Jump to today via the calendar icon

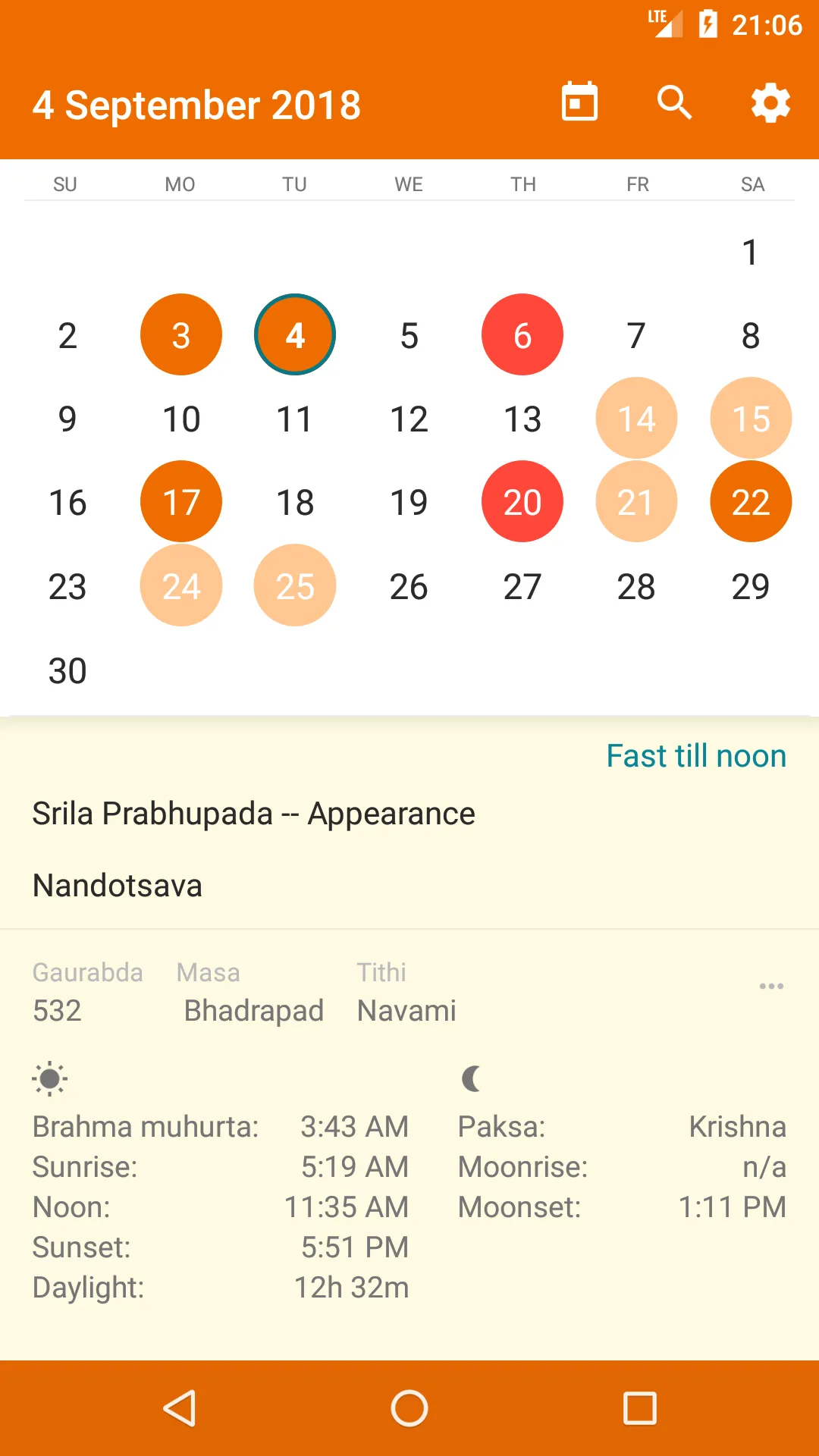579,102
